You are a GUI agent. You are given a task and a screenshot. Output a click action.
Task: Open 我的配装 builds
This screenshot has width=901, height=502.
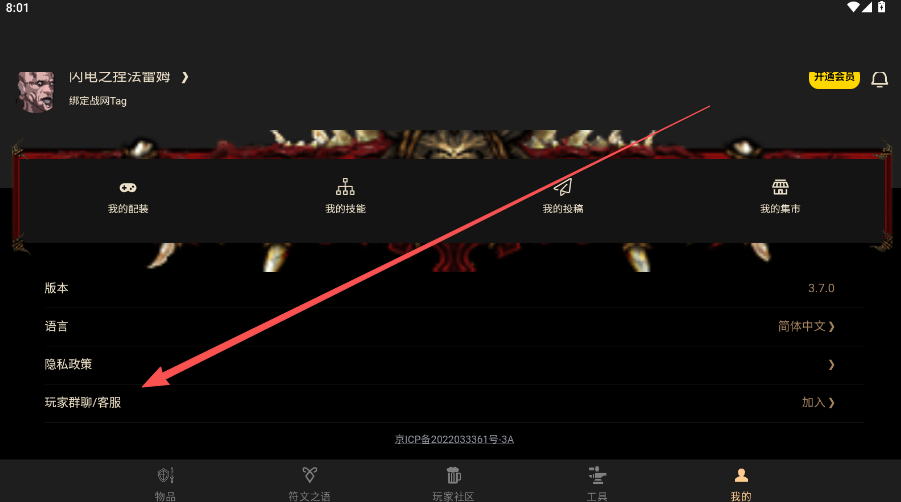tap(128, 197)
